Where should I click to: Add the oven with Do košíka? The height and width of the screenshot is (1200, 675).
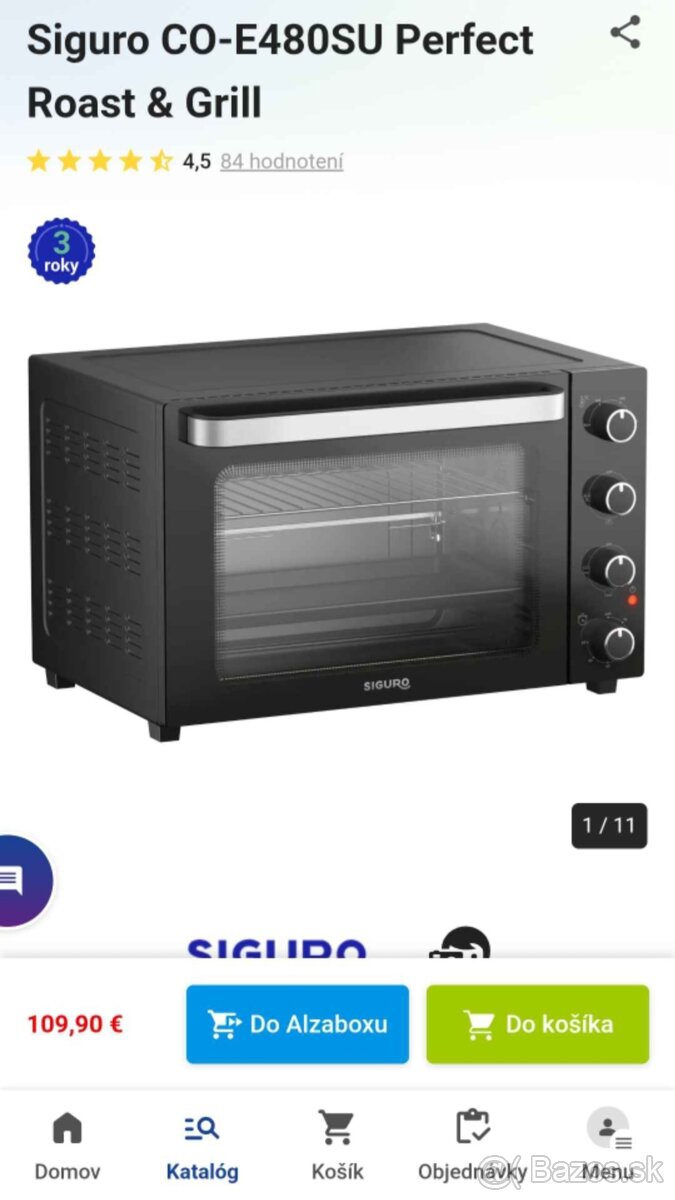point(537,1024)
